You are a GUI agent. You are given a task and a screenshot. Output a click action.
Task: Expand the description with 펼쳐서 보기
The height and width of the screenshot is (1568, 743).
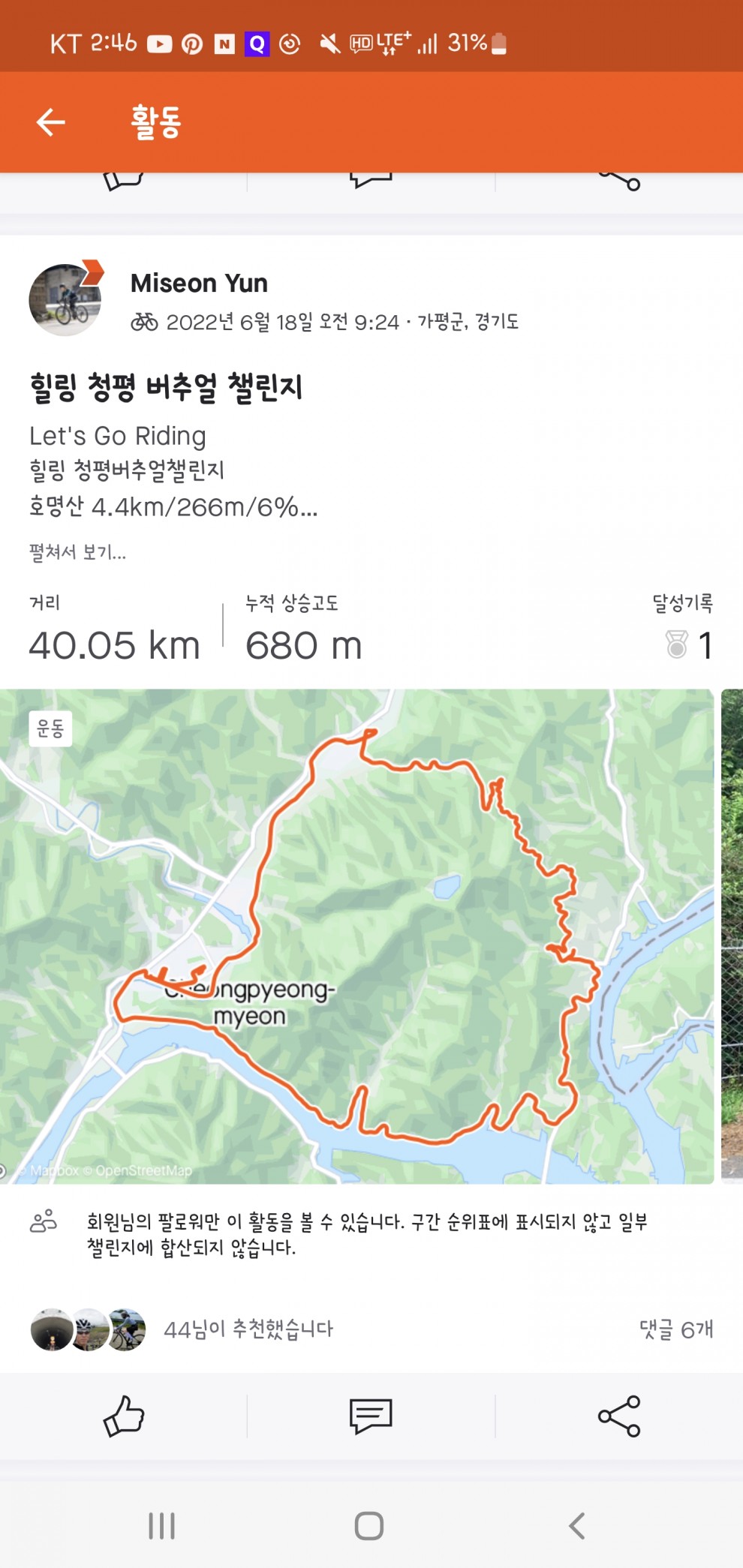click(x=77, y=553)
